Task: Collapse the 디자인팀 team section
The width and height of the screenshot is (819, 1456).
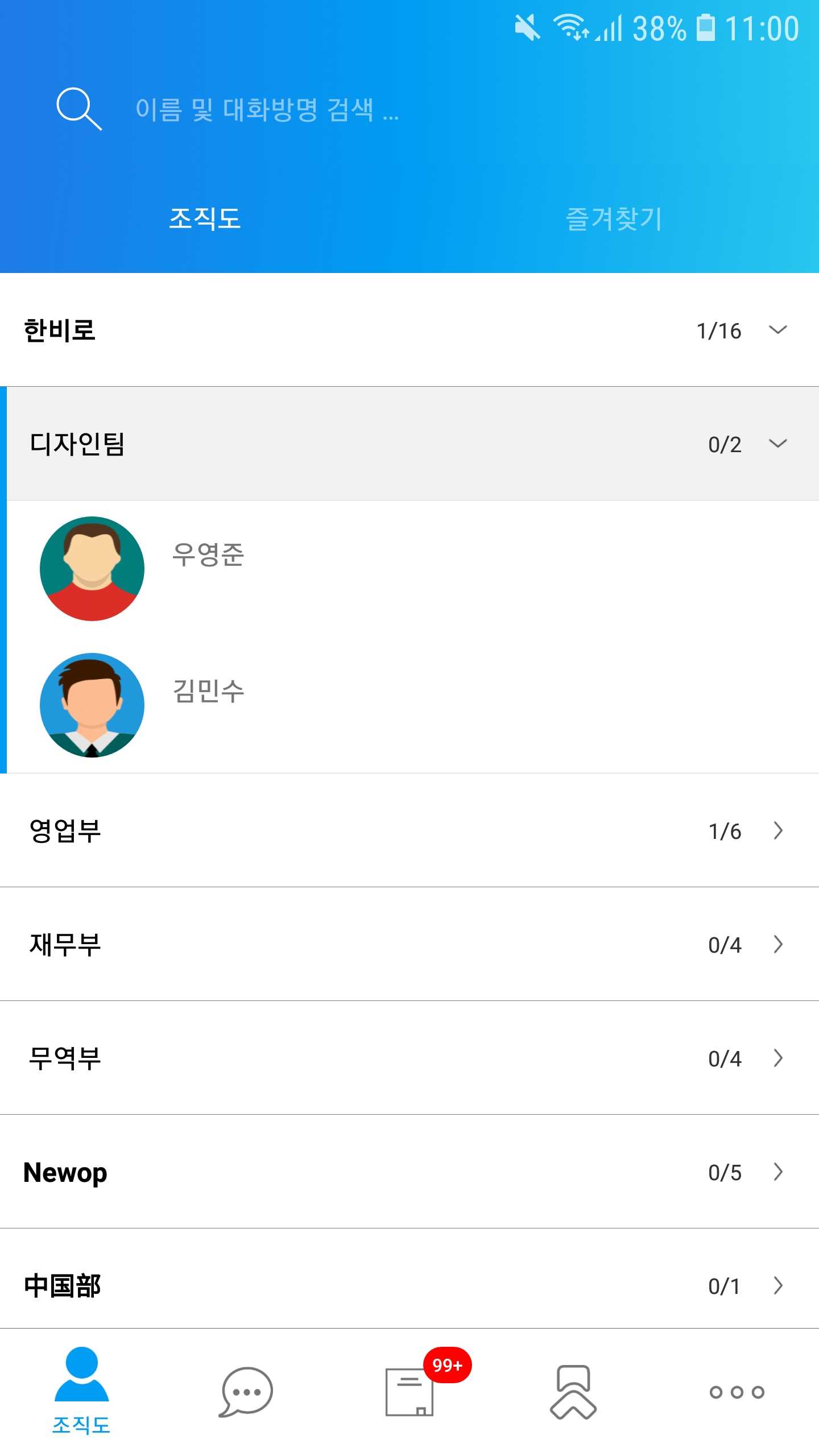Action: pyautogui.click(x=413, y=444)
